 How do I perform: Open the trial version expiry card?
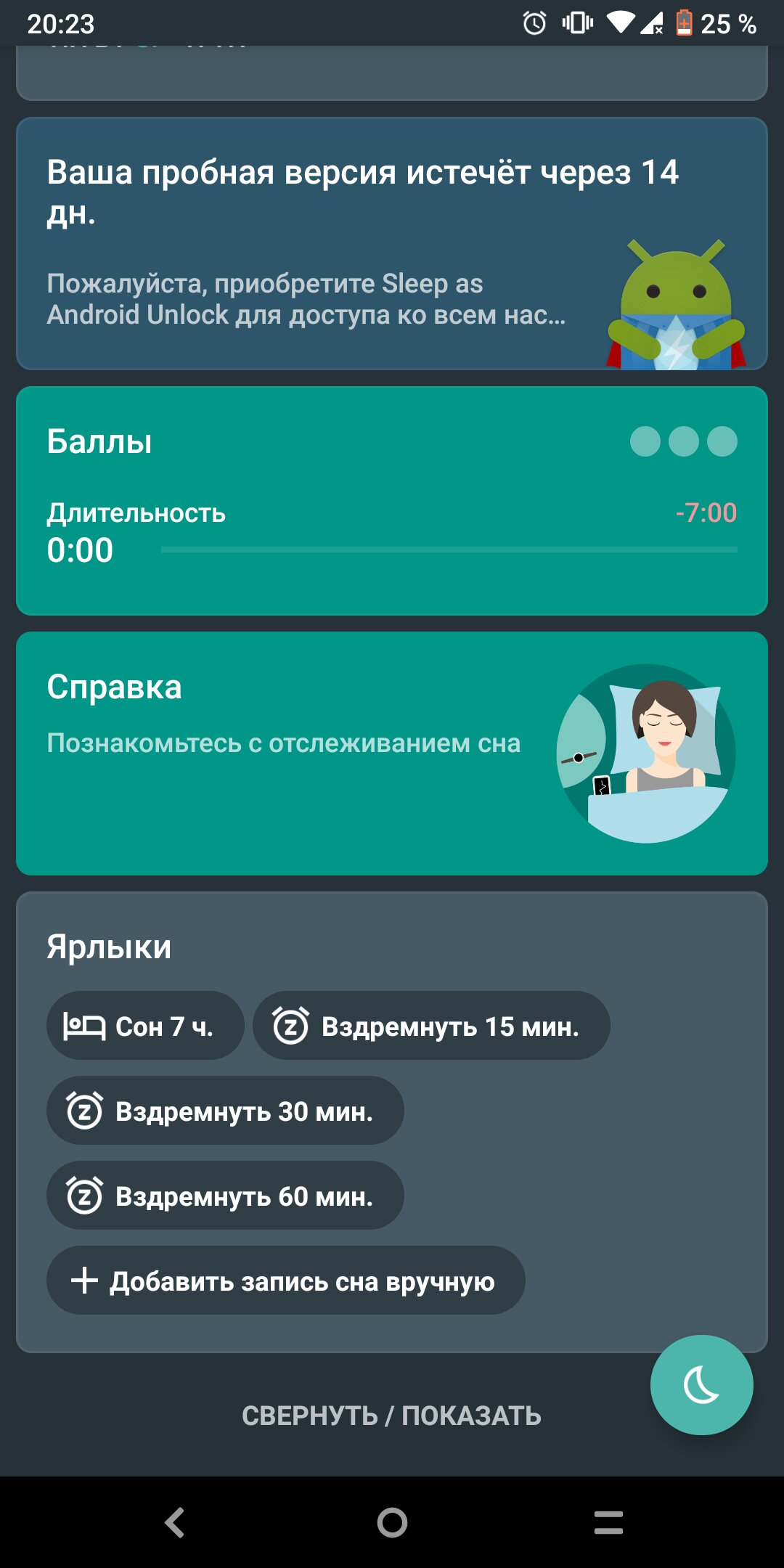(392, 244)
